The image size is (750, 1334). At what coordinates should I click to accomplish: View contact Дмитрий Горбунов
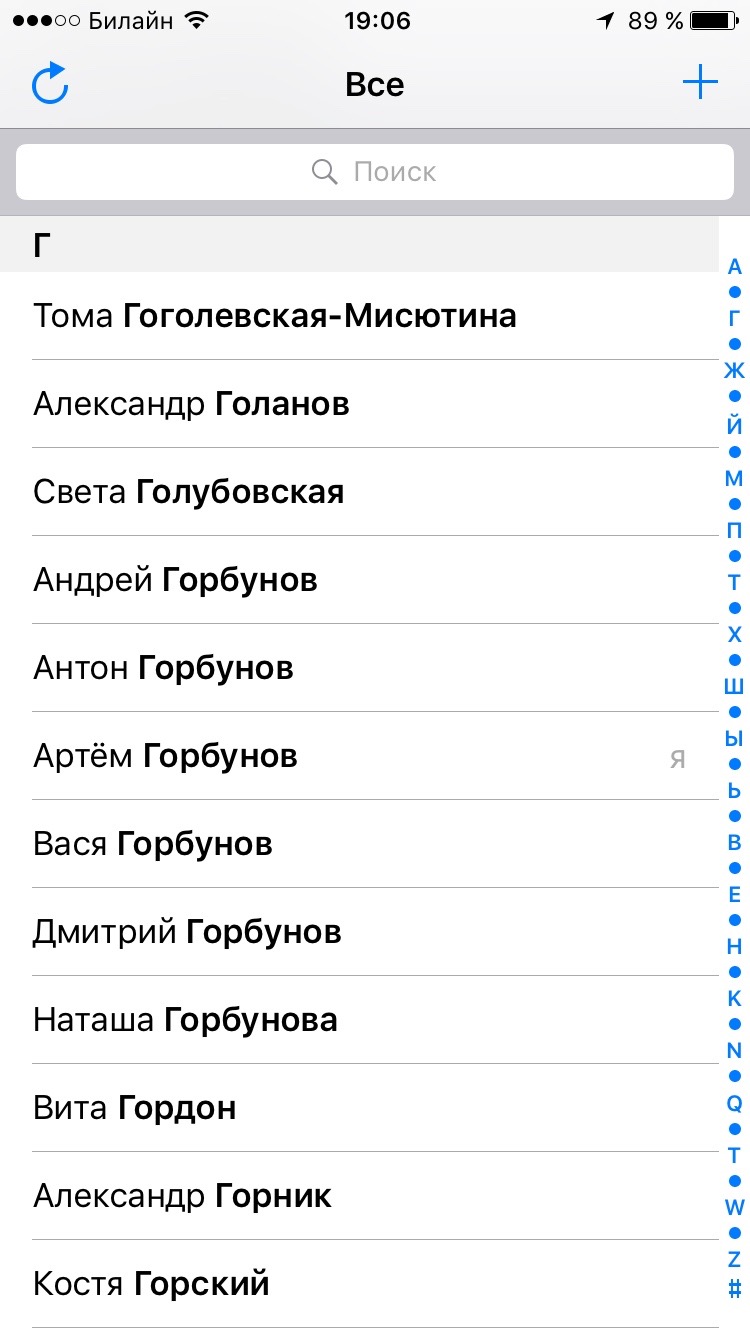coord(188,932)
